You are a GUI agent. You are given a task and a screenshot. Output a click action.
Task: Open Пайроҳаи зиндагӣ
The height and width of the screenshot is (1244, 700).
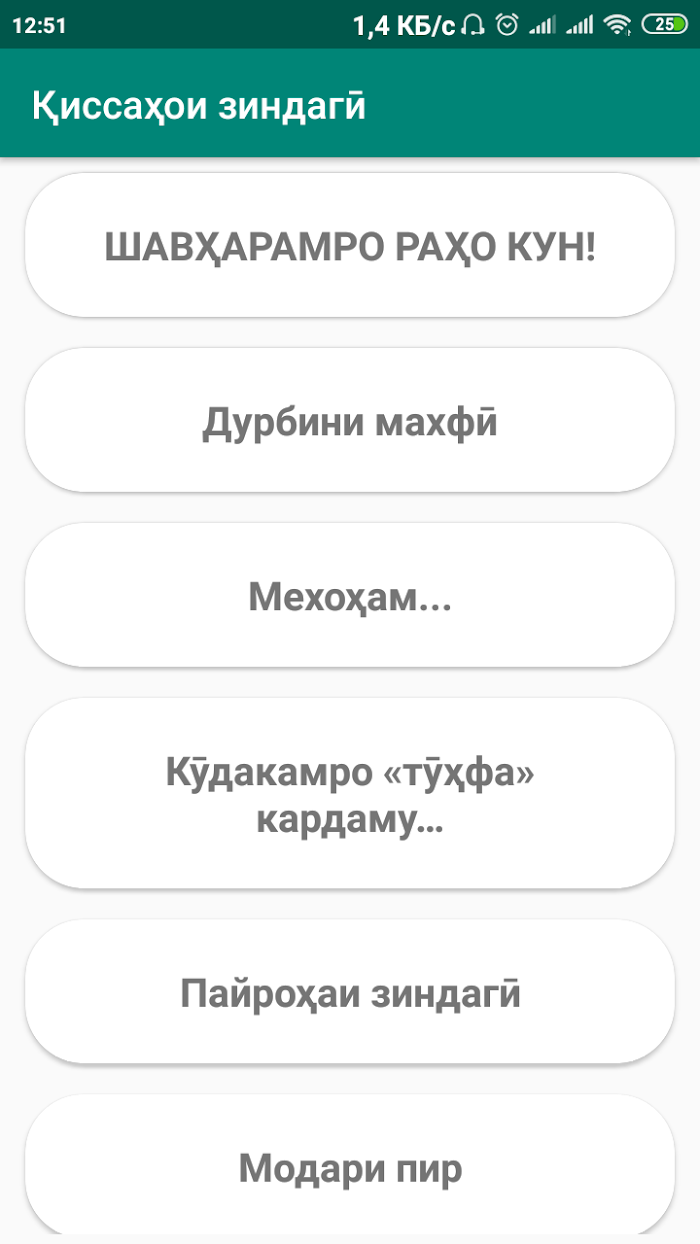(350, 991)
